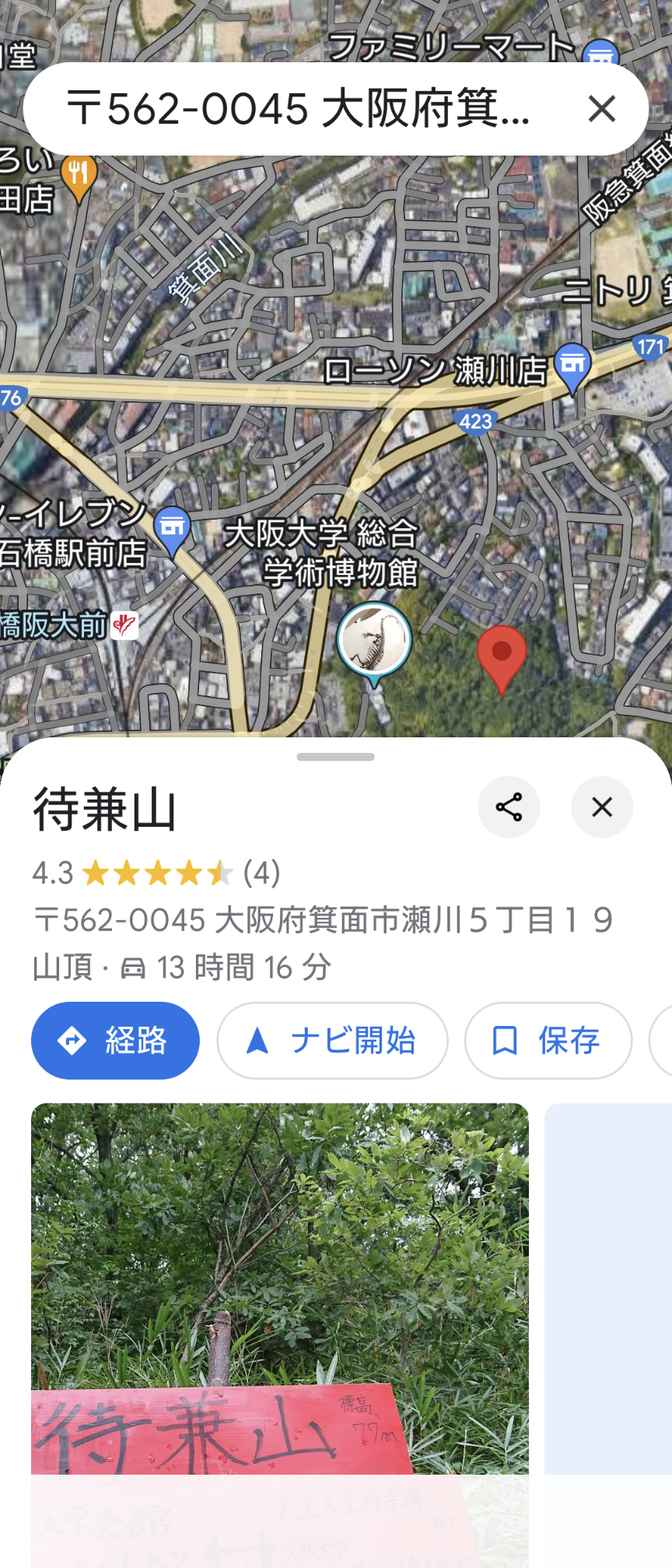
Task: Tap the ローソン 瀬川店 map pin
Action: click(574, 366)
